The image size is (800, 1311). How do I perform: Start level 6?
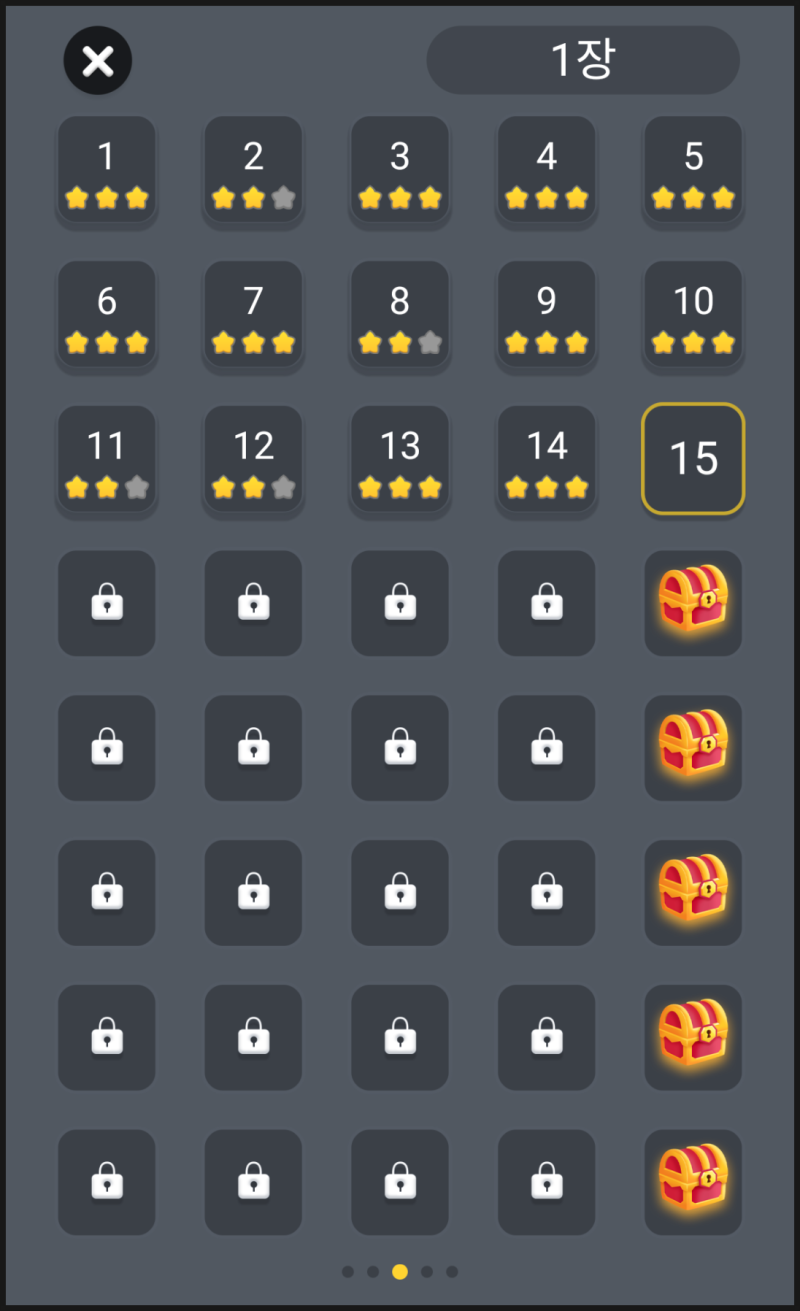coord(106,315)
